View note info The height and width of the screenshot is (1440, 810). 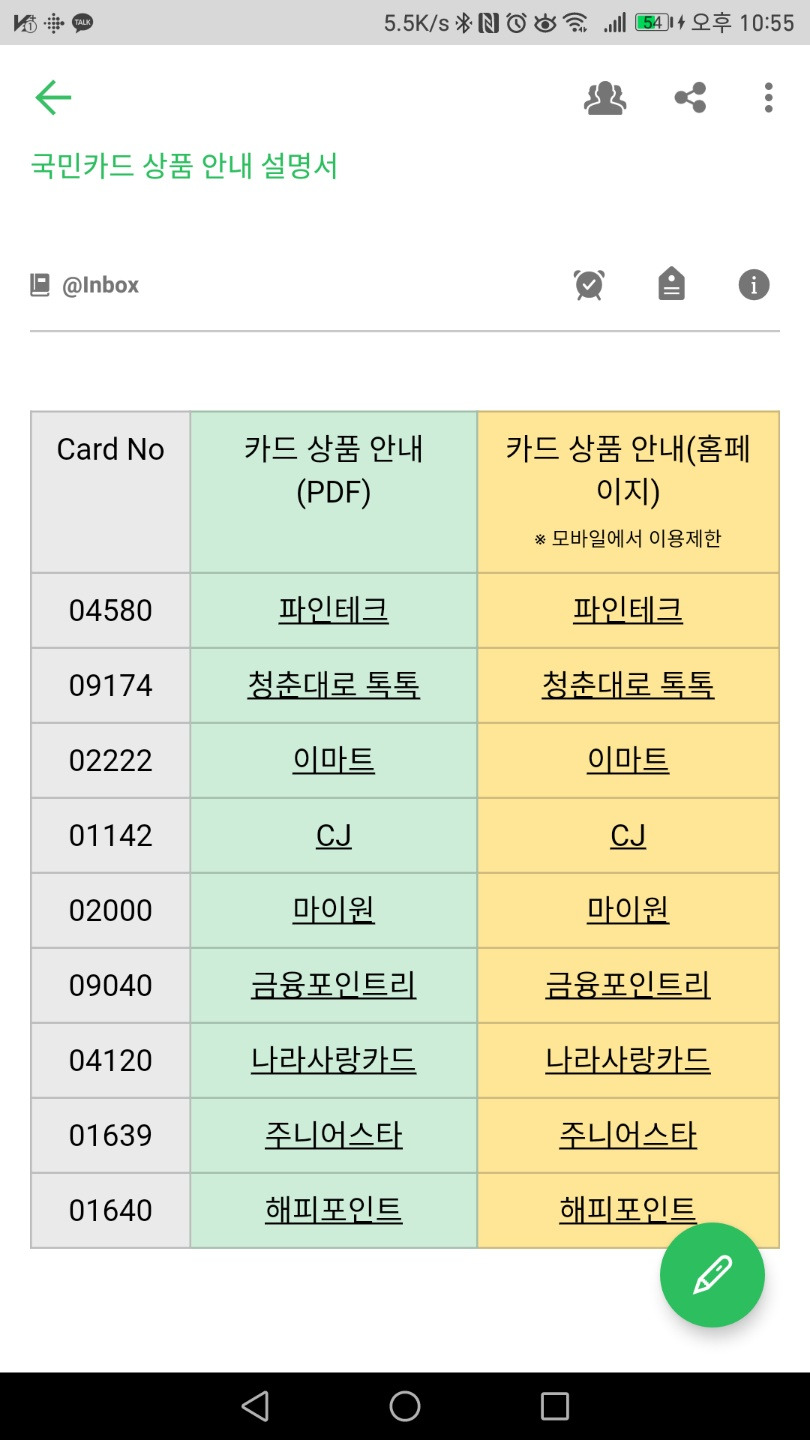pos(754,285)
